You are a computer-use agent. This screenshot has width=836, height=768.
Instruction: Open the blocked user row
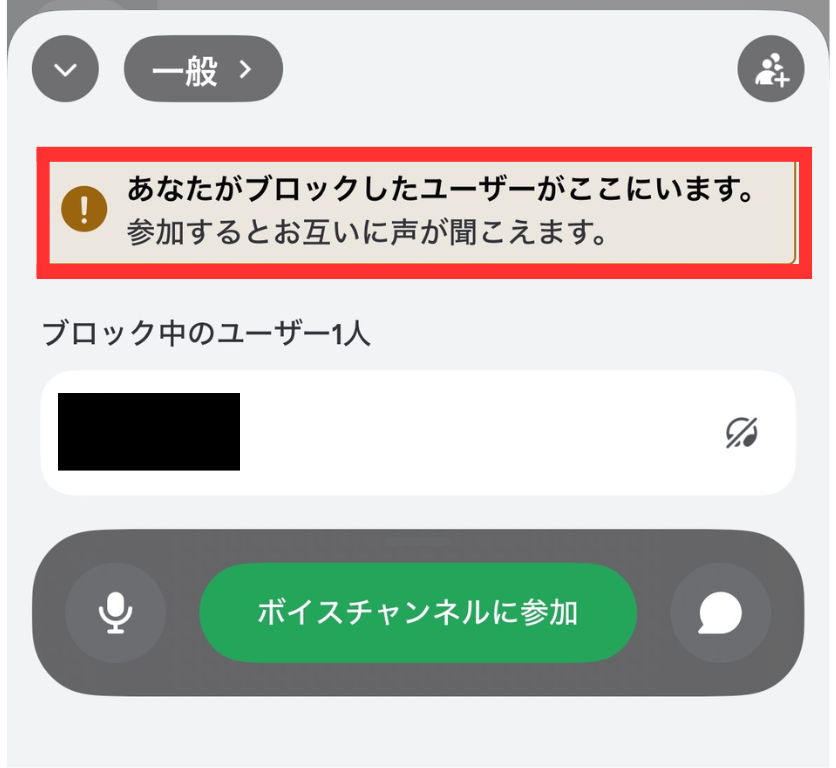418,432
